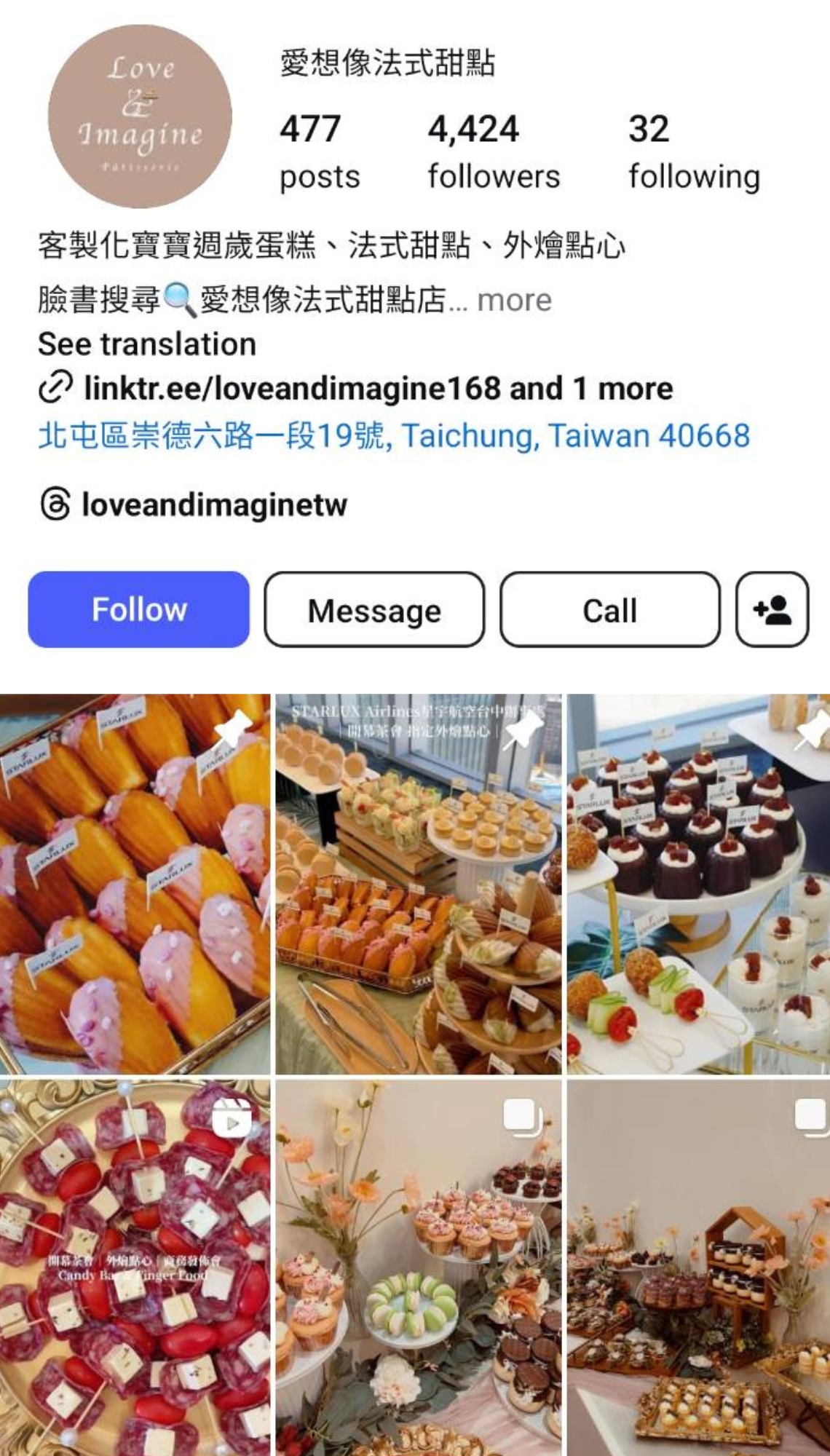Expand the bio with the more link

click(514, 300)
